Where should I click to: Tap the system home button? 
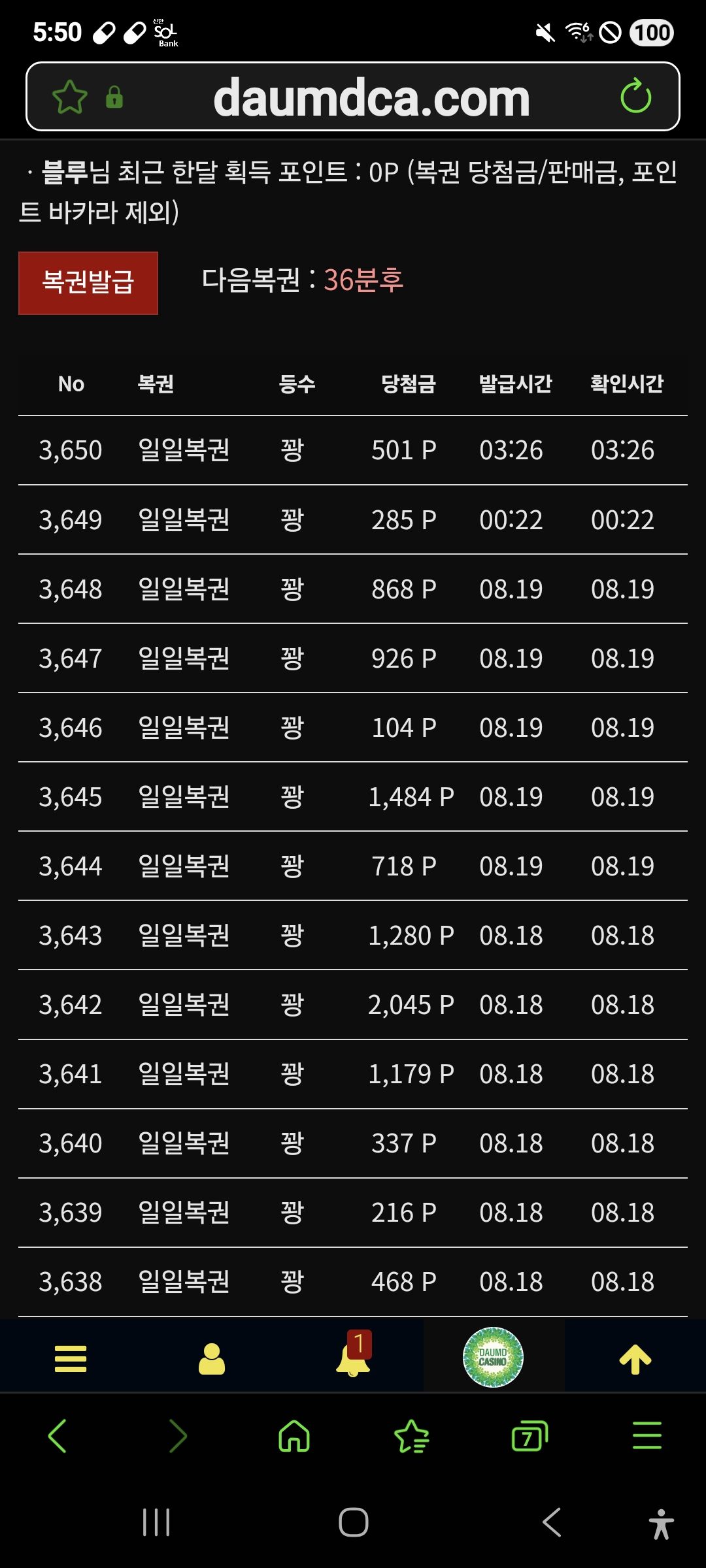tap(354, 1522)
